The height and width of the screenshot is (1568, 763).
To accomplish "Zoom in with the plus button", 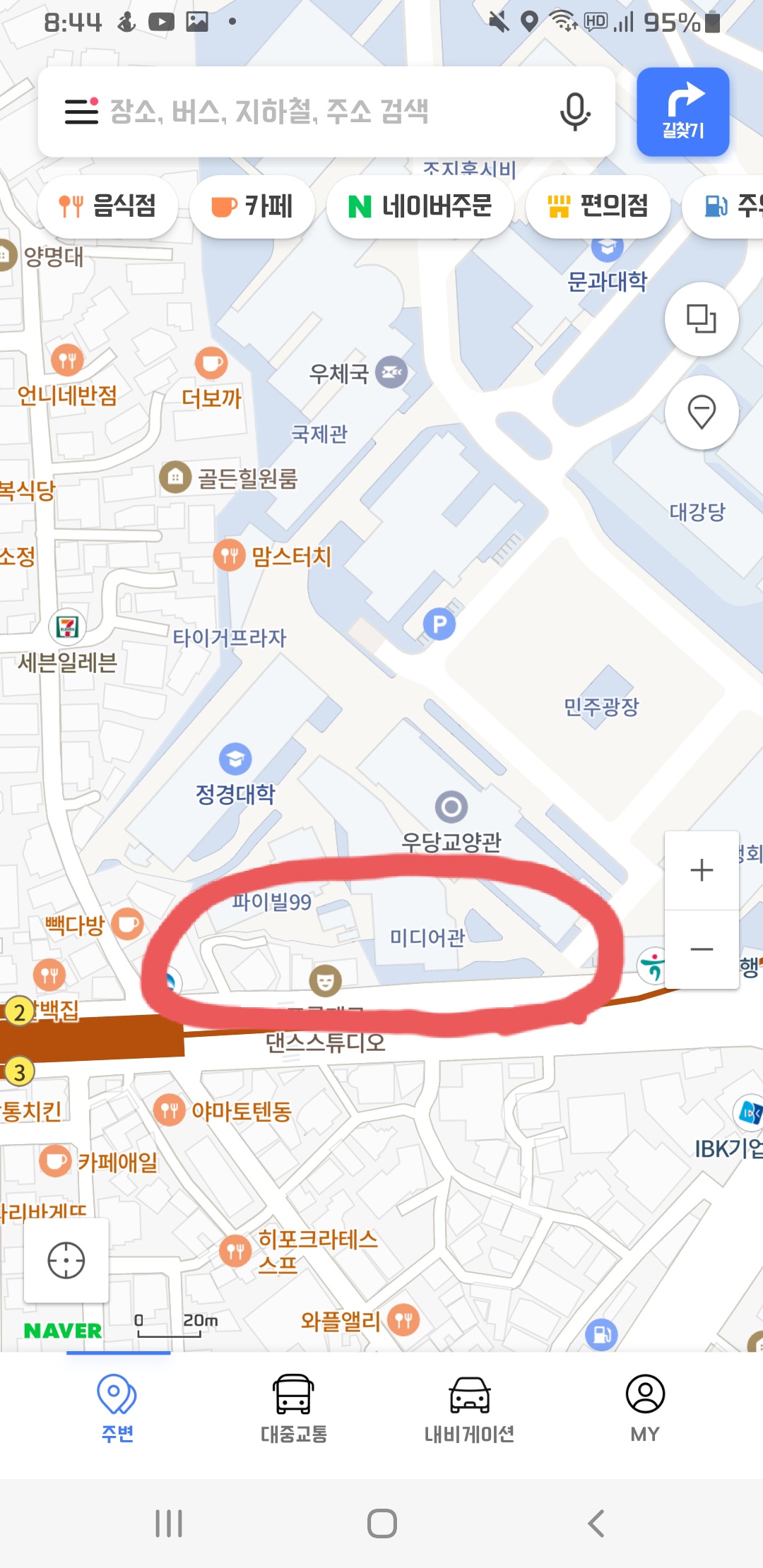I will click(x=701, y=870).
